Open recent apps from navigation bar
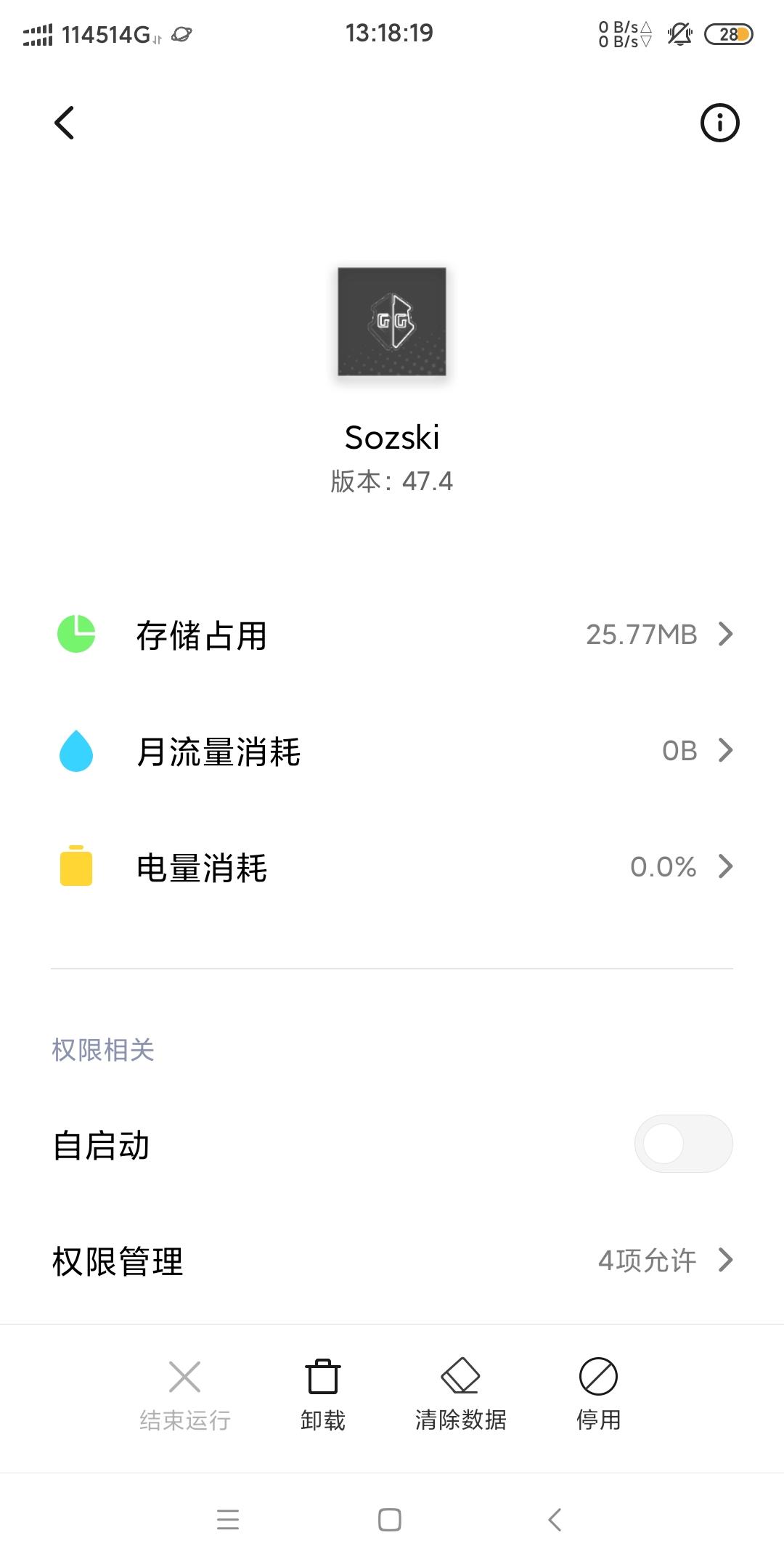Screen dimensions: 784x1567 point(228,1520)
